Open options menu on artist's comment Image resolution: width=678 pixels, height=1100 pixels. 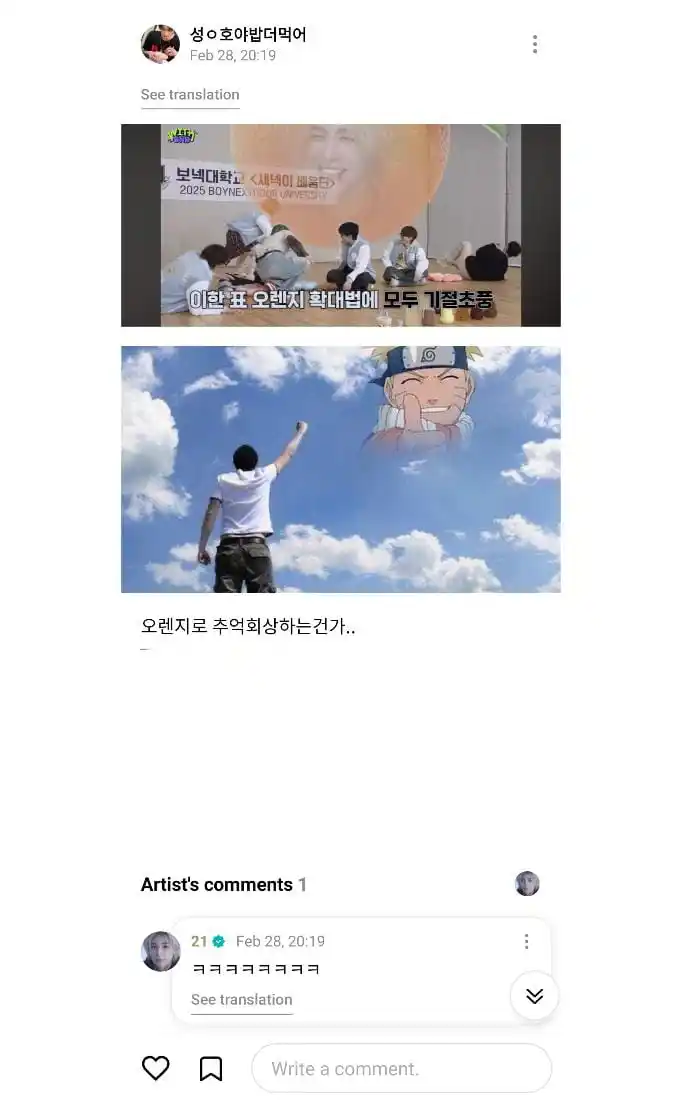pos(526,941)
